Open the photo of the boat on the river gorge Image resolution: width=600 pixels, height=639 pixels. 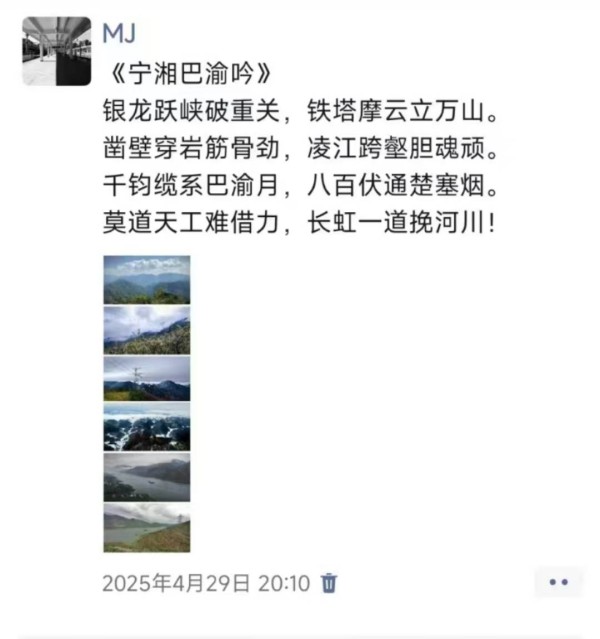click(x=146, y=478)
